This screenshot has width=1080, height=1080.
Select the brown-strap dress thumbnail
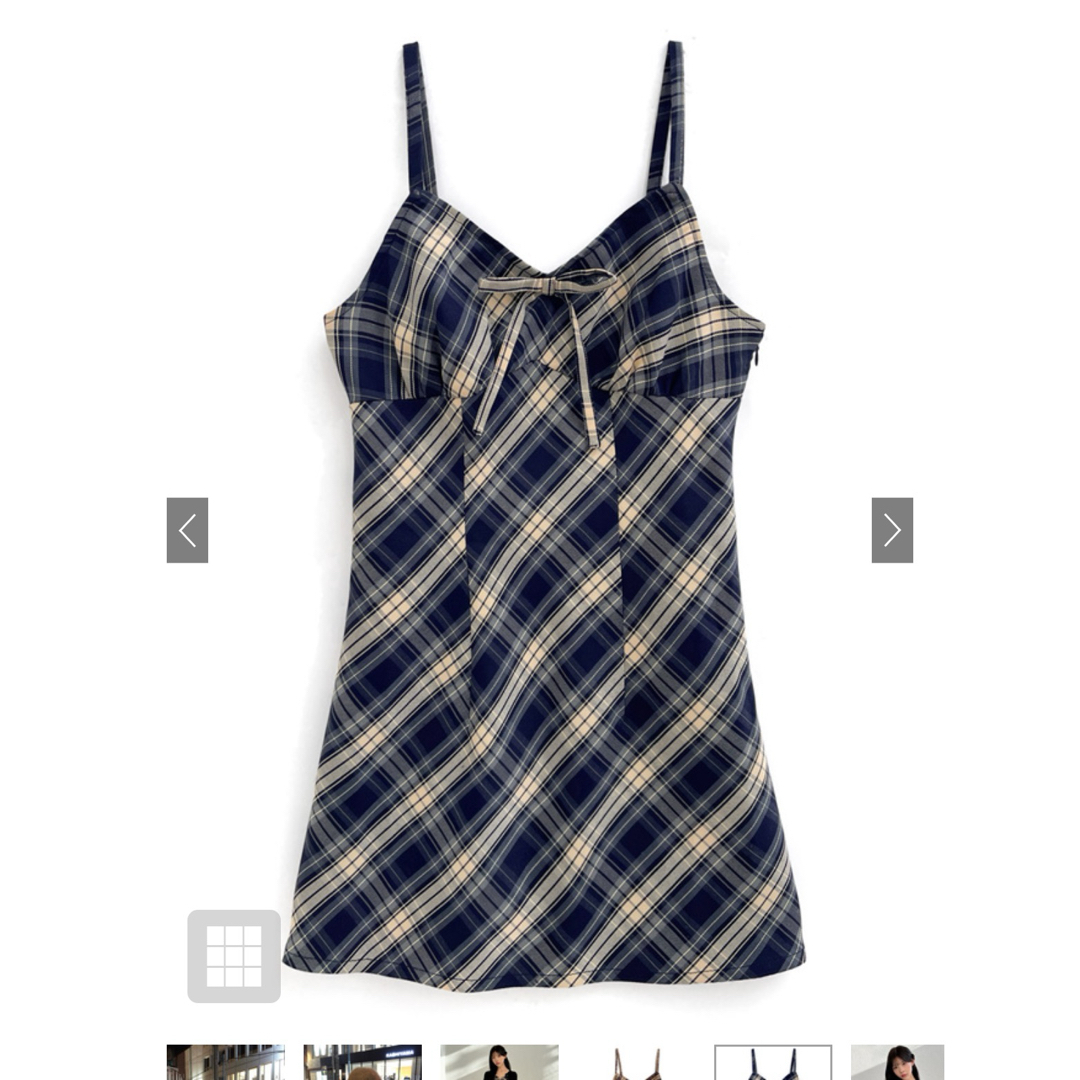[636, 1063]
